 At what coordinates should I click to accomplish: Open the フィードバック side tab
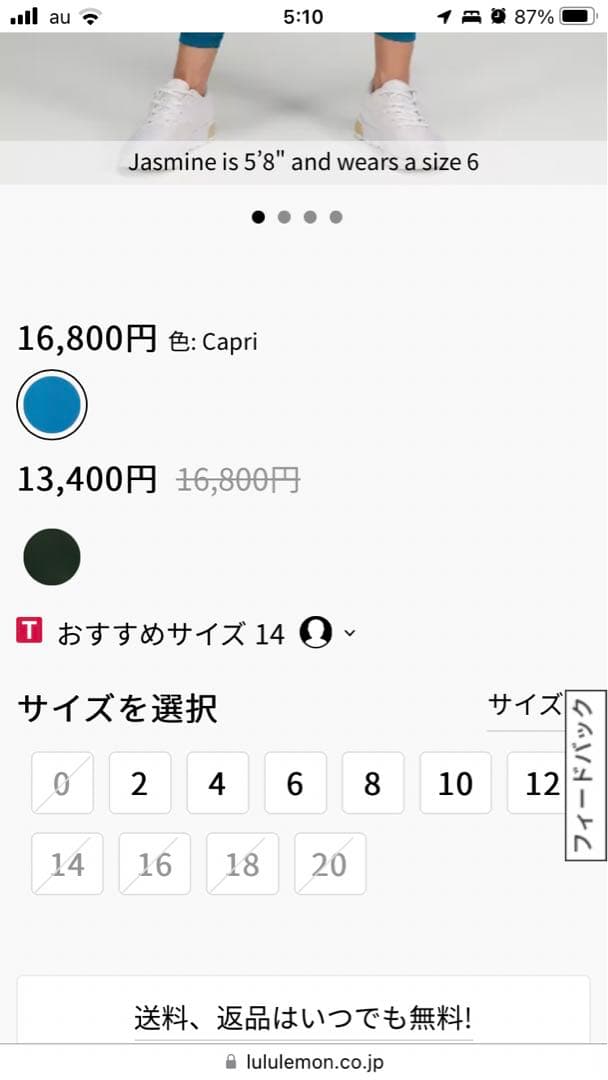pos(586,776)
